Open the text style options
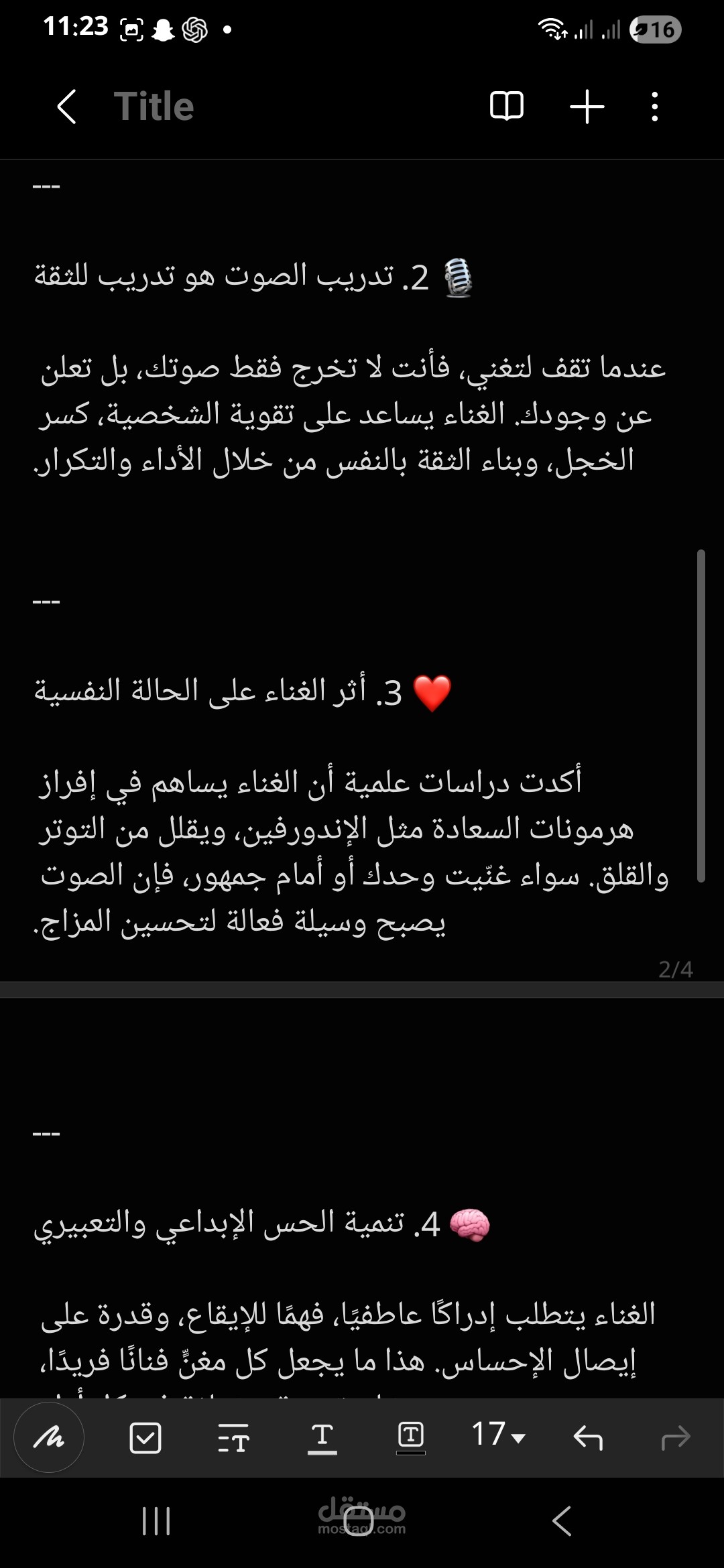Screen dimensions: 724x1568 (233, 1437)
